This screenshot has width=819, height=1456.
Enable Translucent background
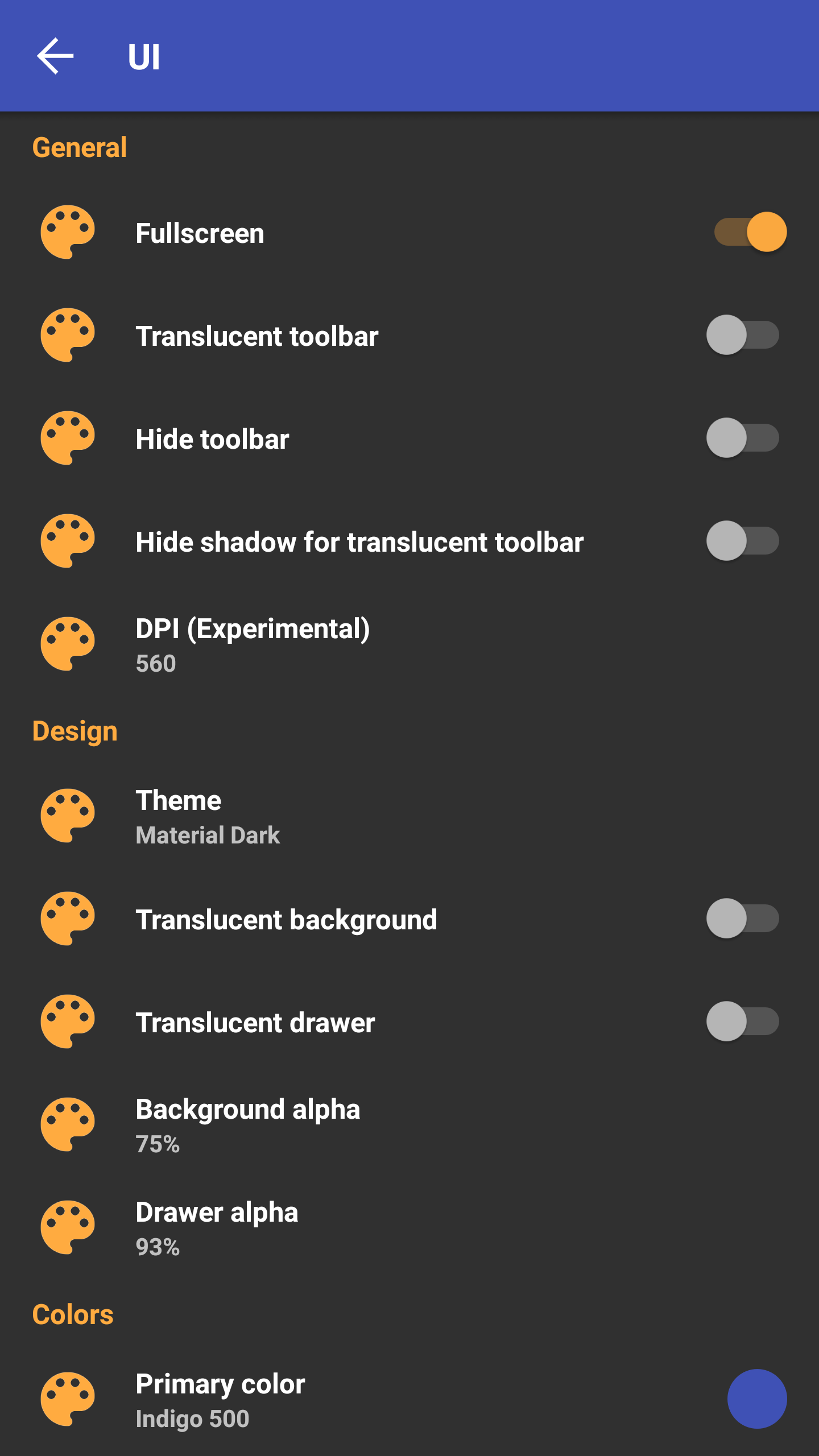743,919
